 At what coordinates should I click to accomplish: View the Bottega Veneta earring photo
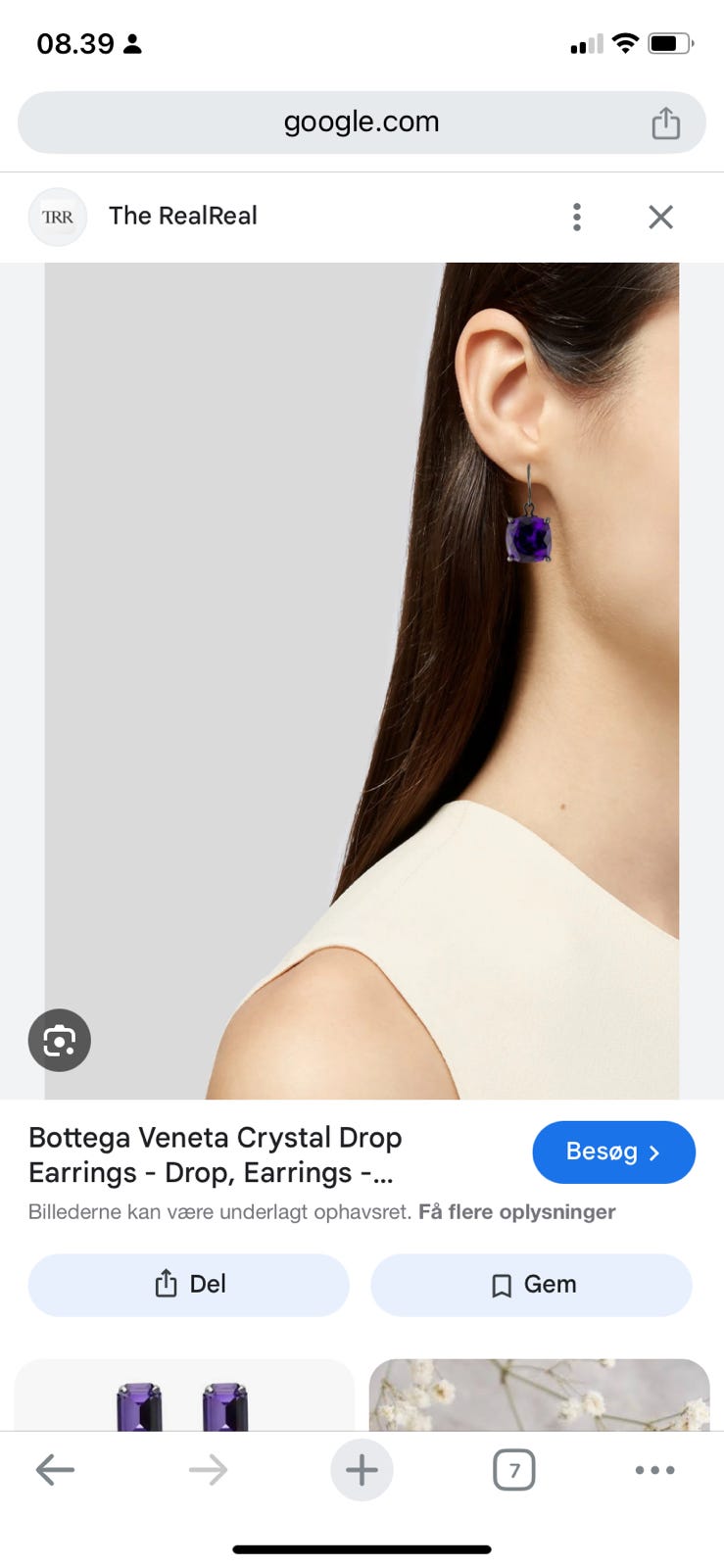pyautogui.click(x=362, y=680)
